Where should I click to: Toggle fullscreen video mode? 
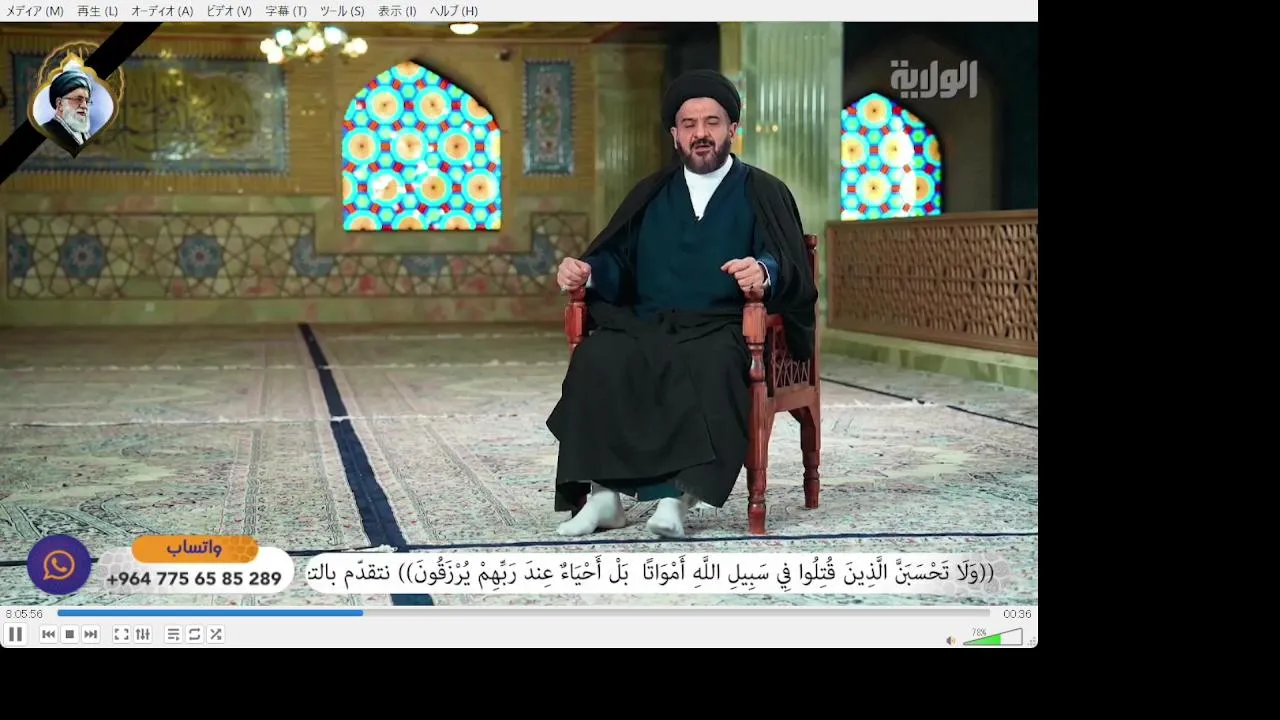[121, 634]
